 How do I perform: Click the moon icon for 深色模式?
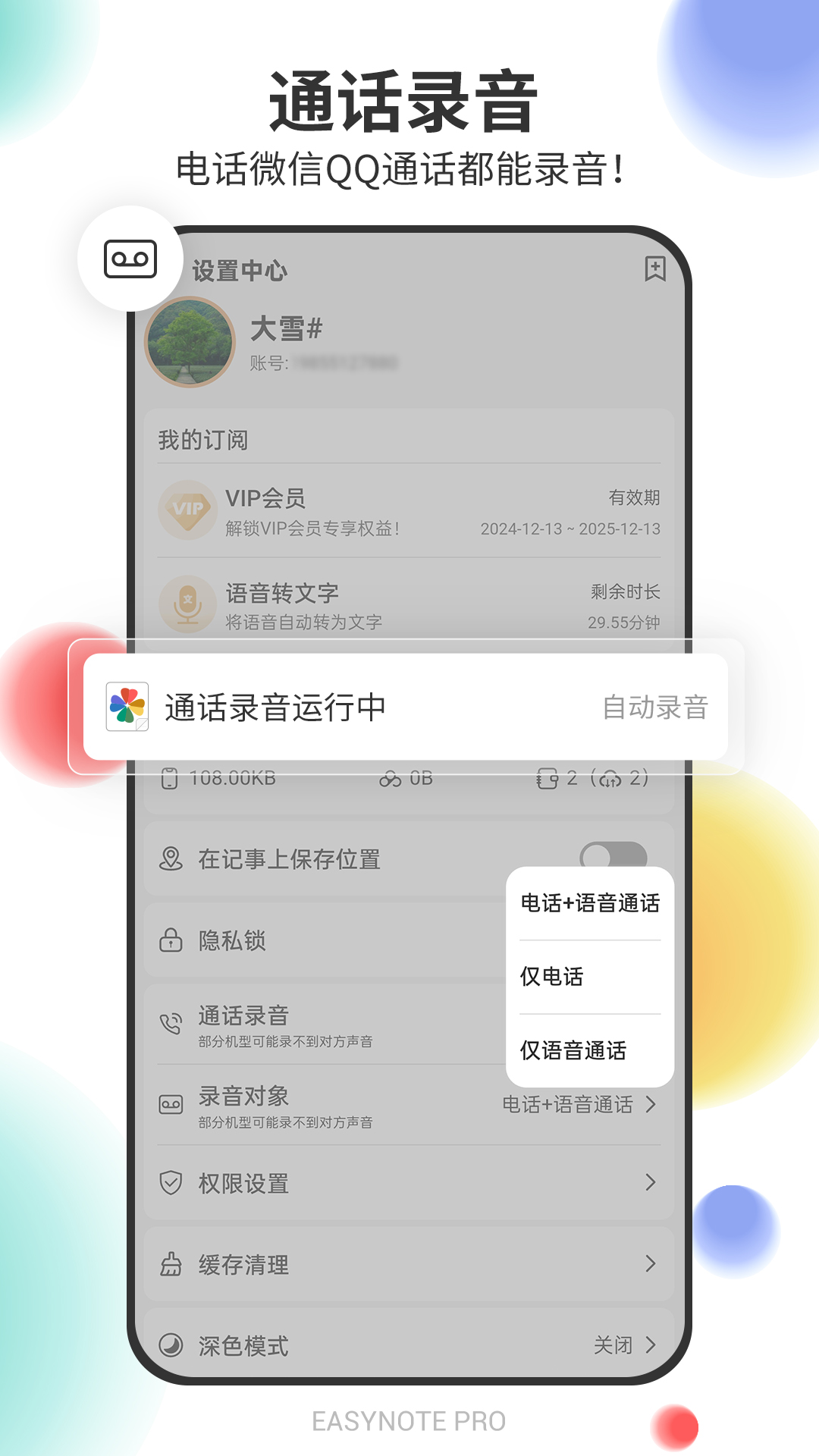pyautogui.click(x=171, y=1346)
